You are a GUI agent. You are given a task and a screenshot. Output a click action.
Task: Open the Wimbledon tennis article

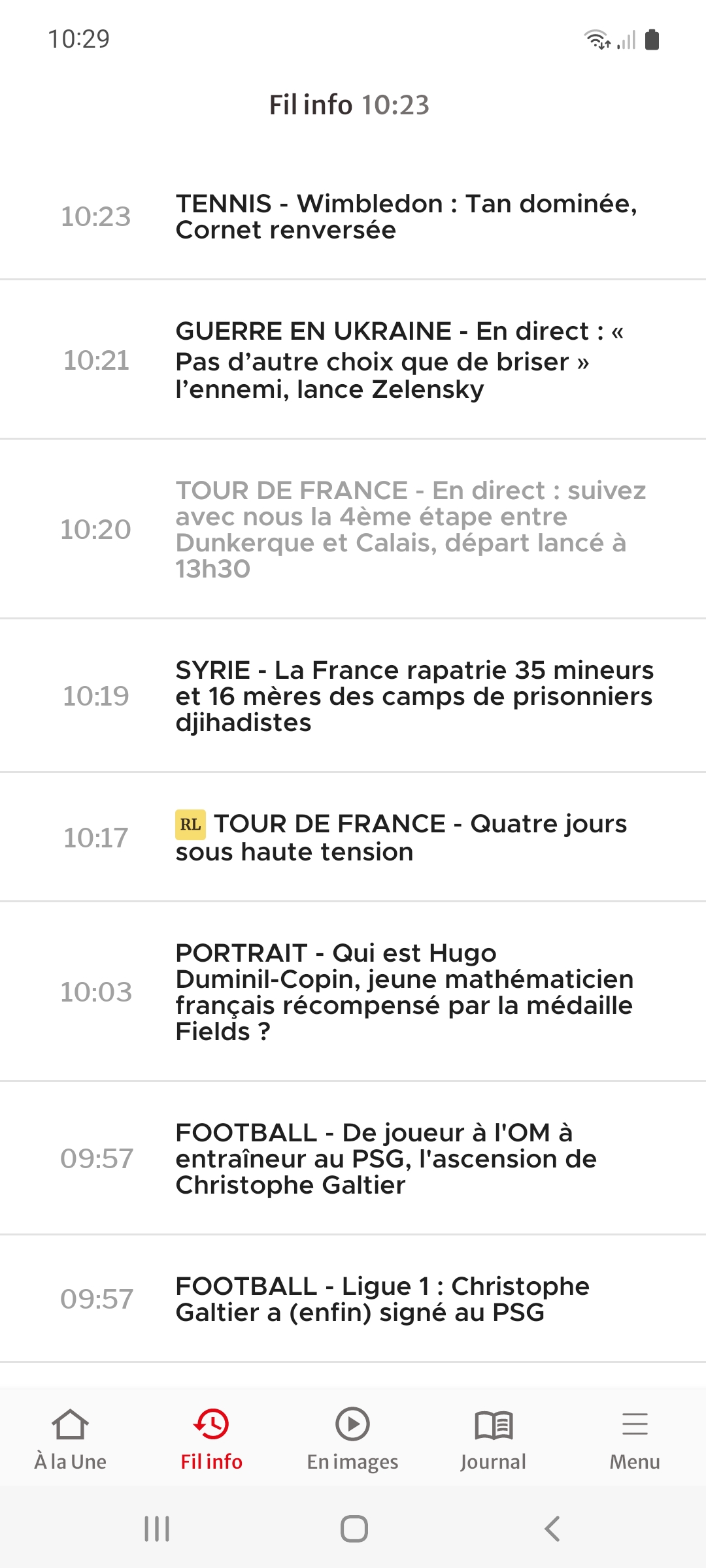pos(353,217)
